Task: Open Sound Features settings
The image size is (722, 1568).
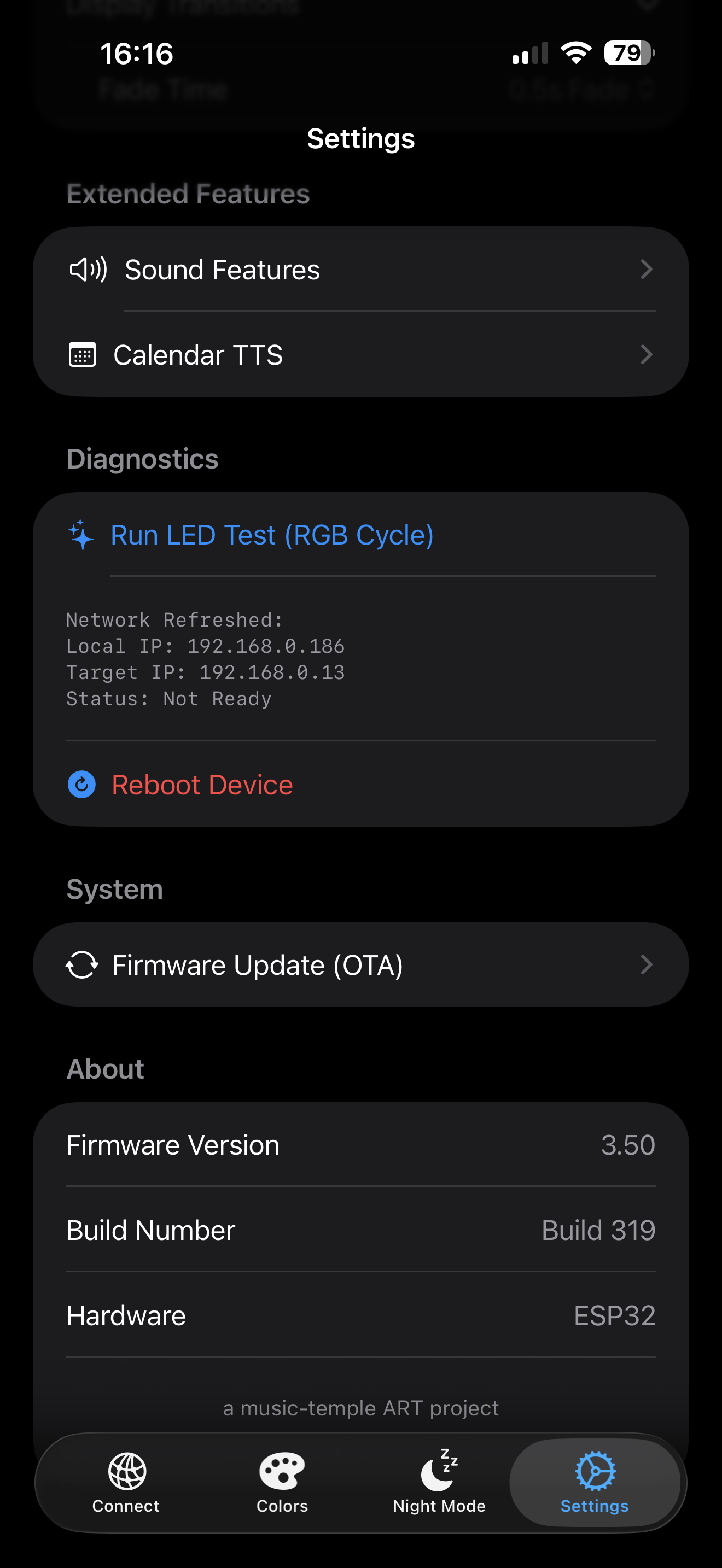Action: click(360, 270)
